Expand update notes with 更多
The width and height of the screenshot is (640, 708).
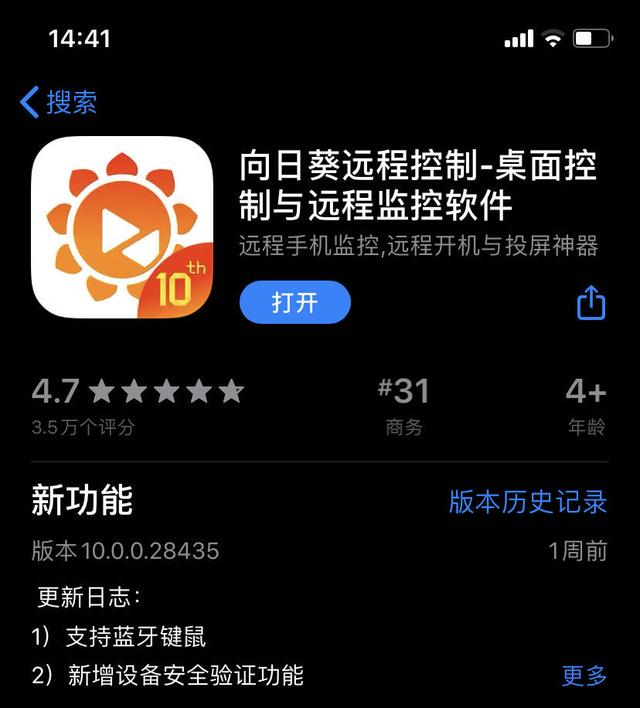tap(584, 676)
